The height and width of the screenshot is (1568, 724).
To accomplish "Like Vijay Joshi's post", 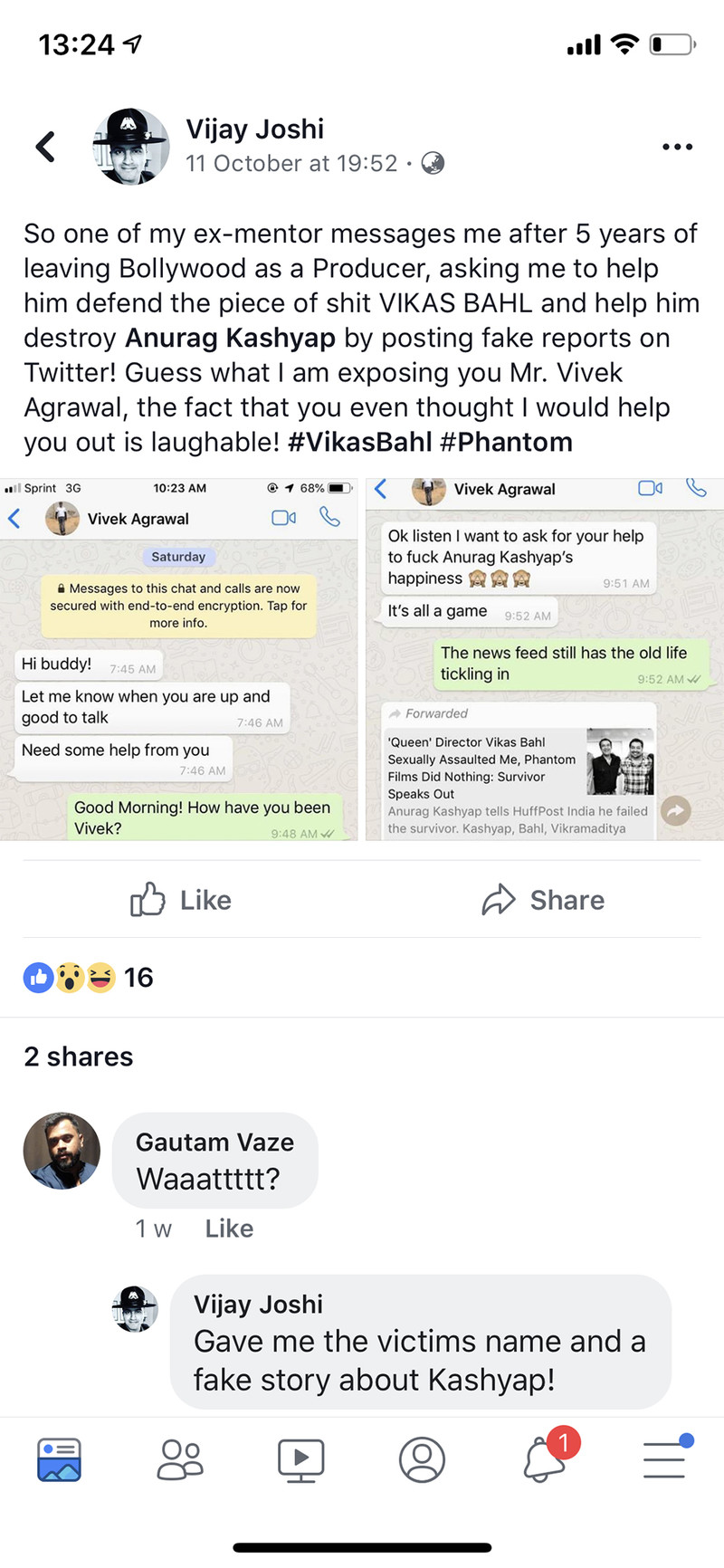I will pyautogui.click(x=181, y=900).
